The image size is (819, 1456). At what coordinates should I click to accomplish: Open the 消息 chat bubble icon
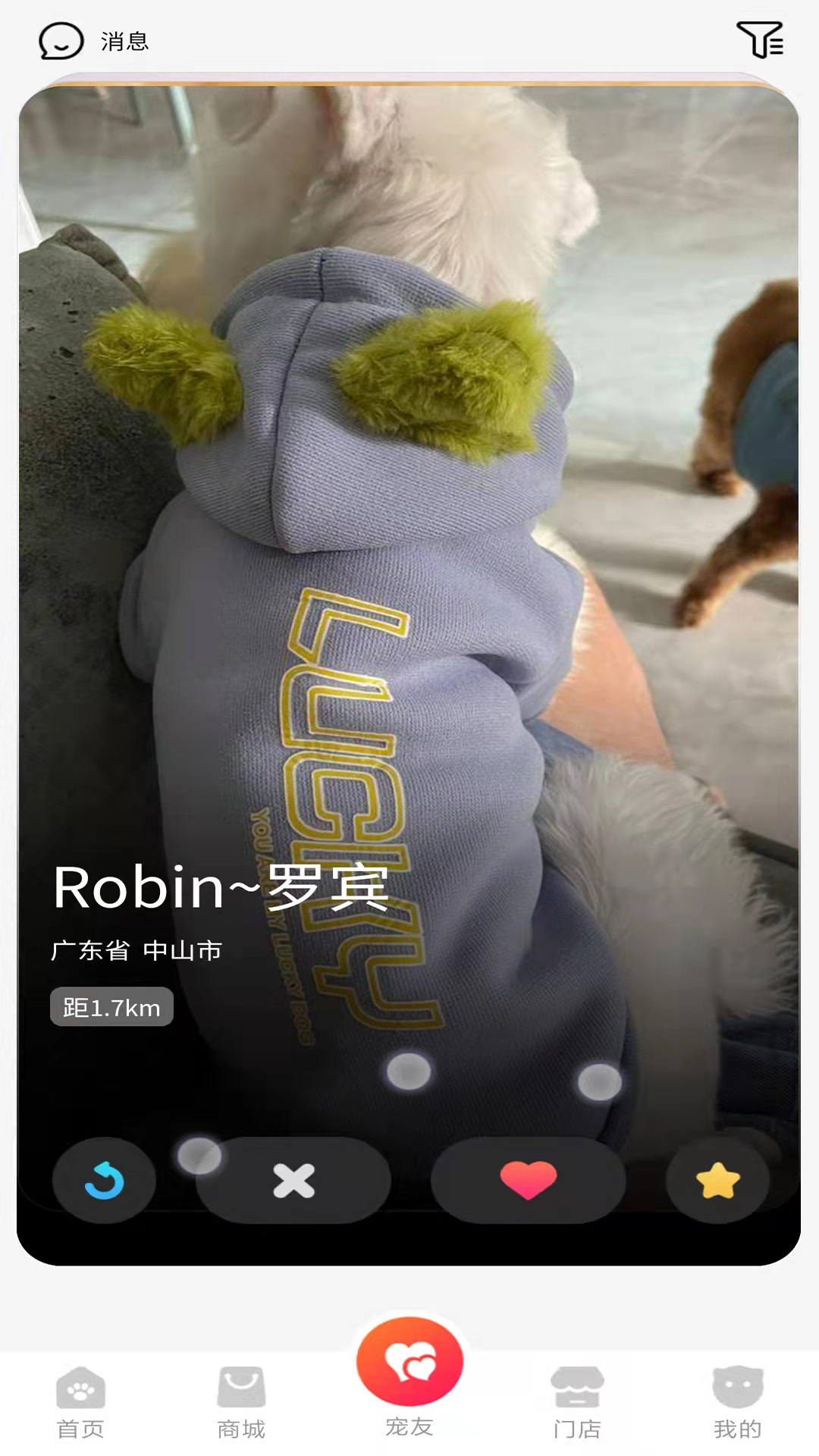coord(61,42)
